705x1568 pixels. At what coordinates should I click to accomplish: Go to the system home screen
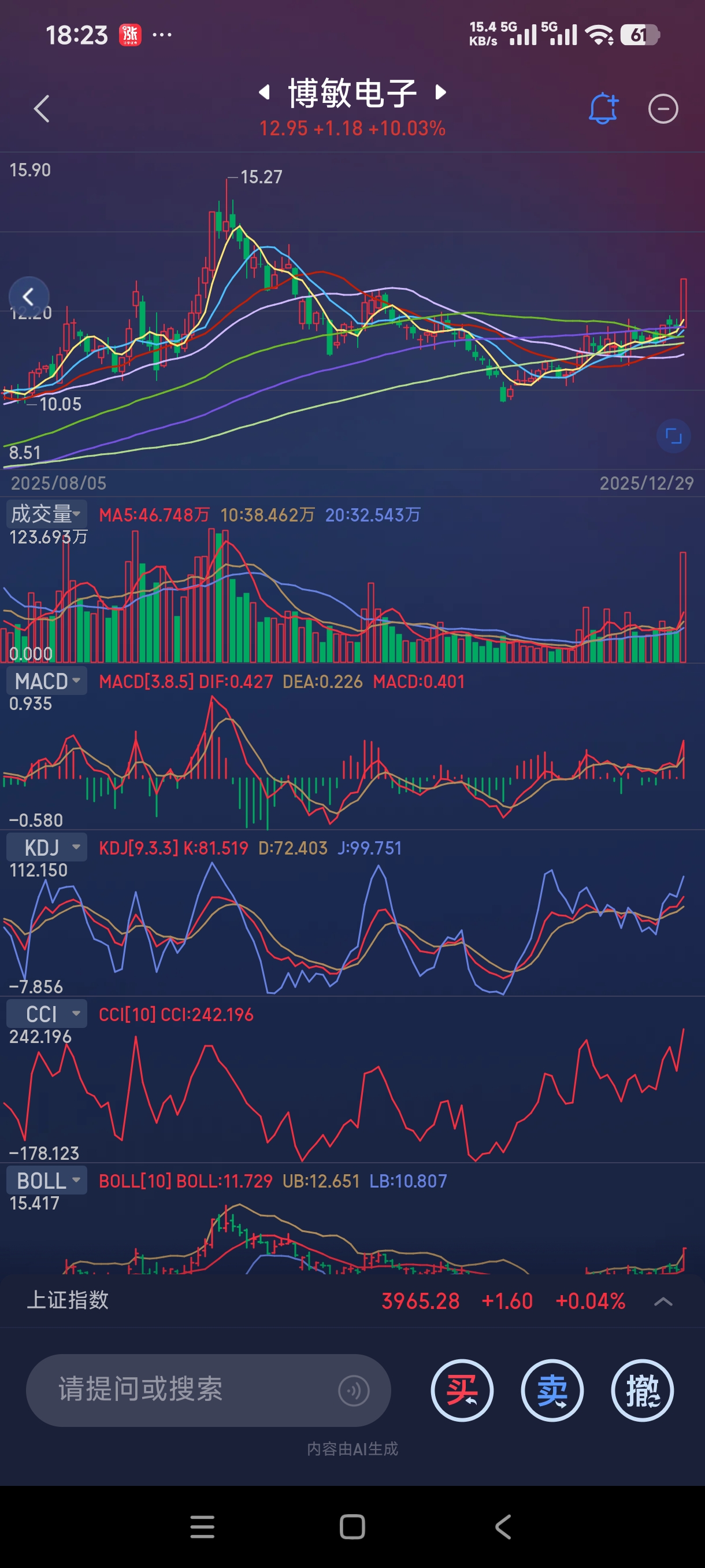pyautogui.click(x=352, y=1526)
